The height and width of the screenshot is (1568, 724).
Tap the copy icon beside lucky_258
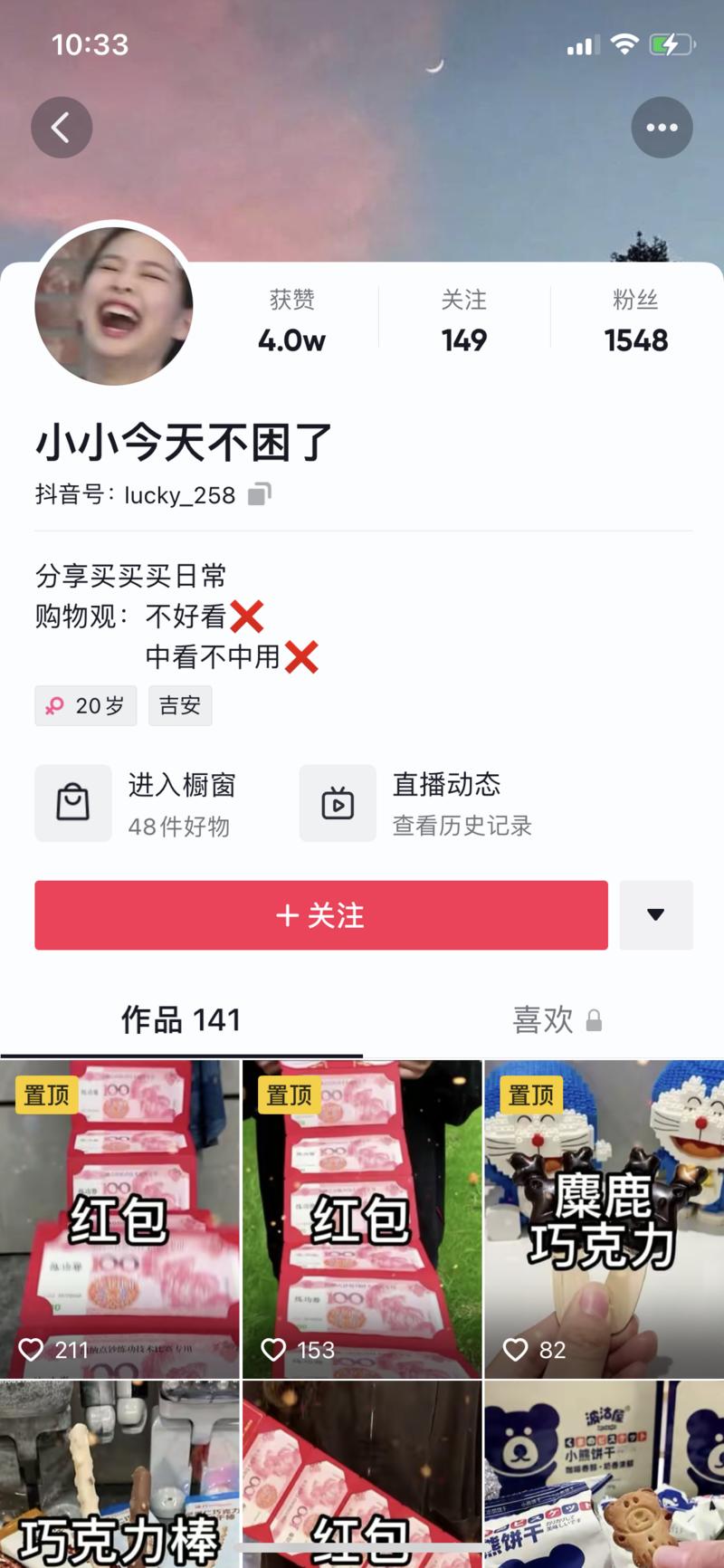258,495
